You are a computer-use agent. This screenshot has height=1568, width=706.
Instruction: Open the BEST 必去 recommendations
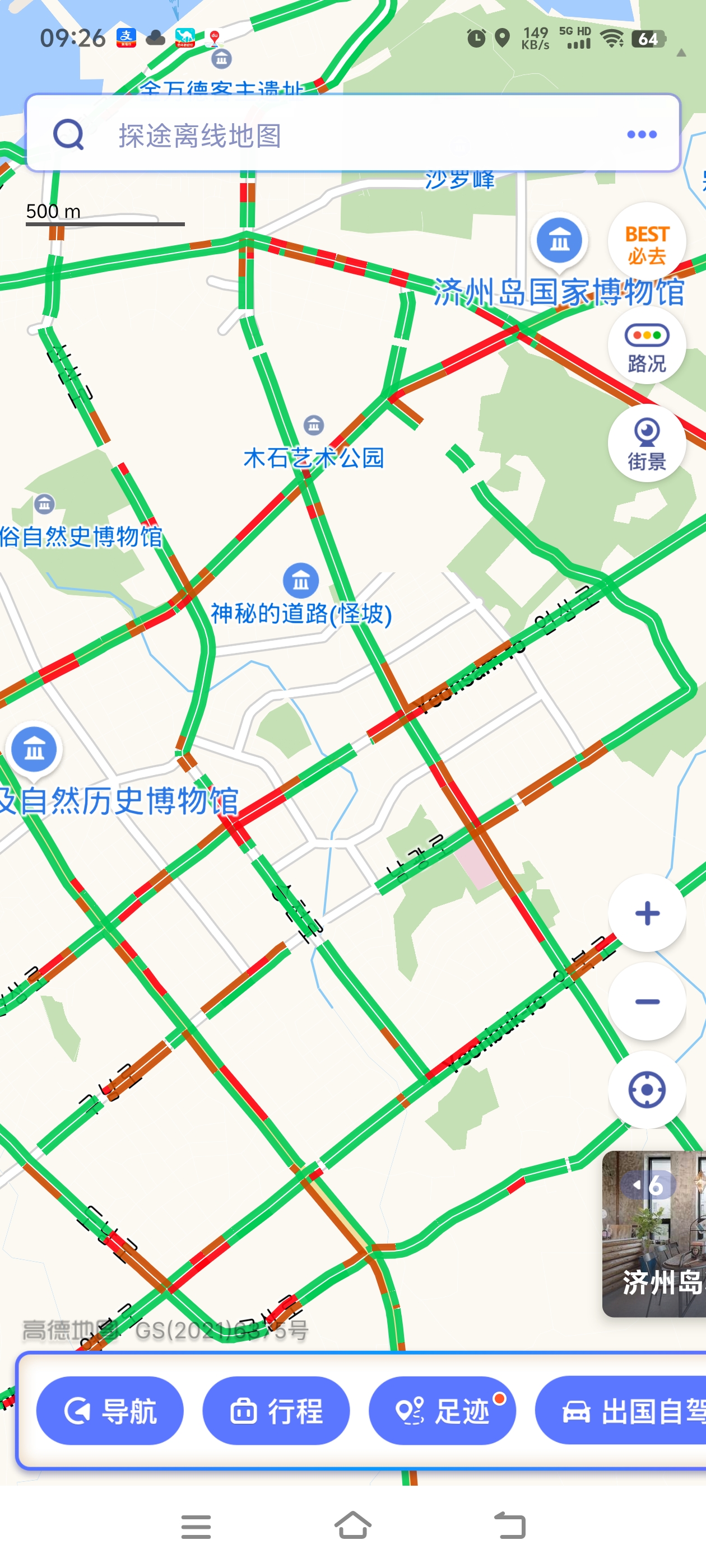[x=646, y=244]
